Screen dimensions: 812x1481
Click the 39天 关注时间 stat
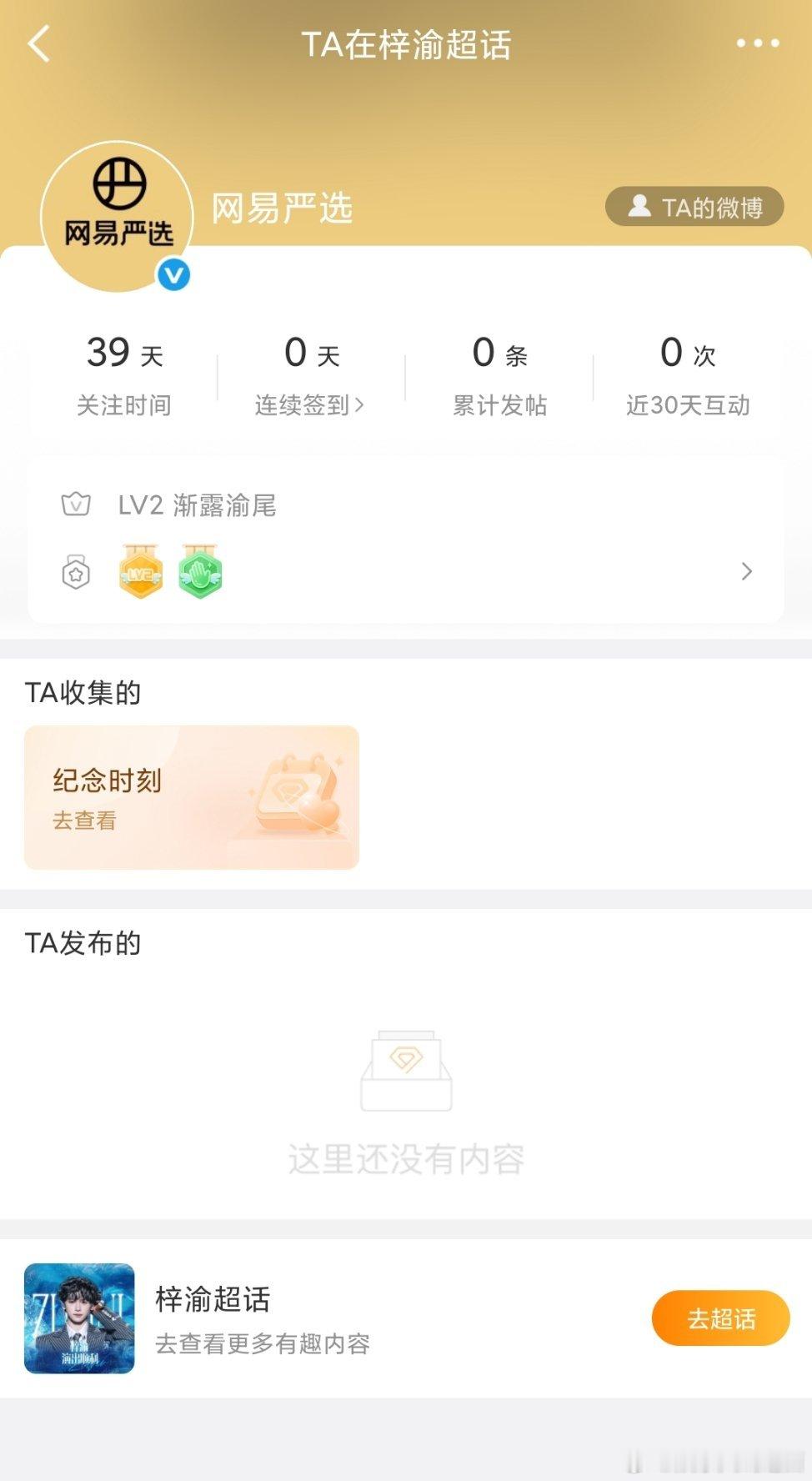pos(123,374)
